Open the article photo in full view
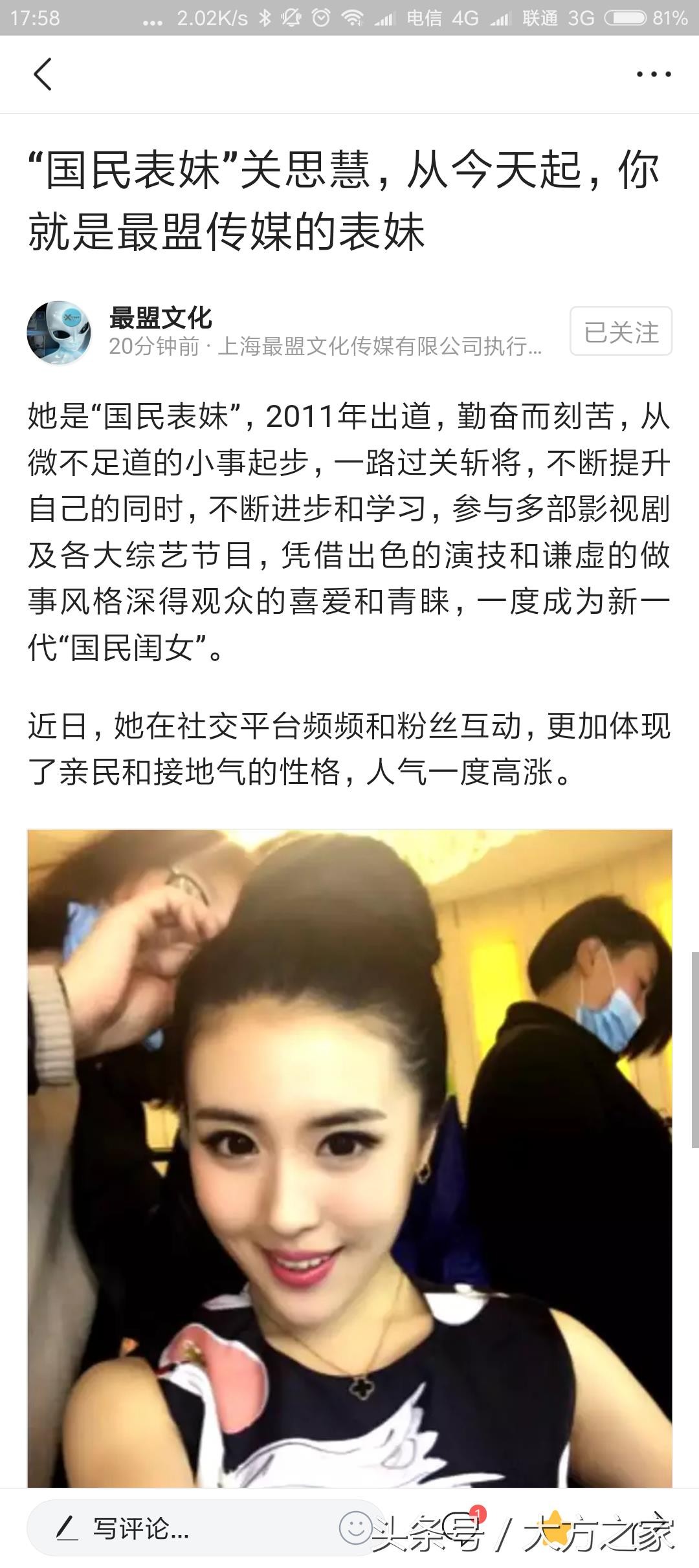 coord(349,1158)
